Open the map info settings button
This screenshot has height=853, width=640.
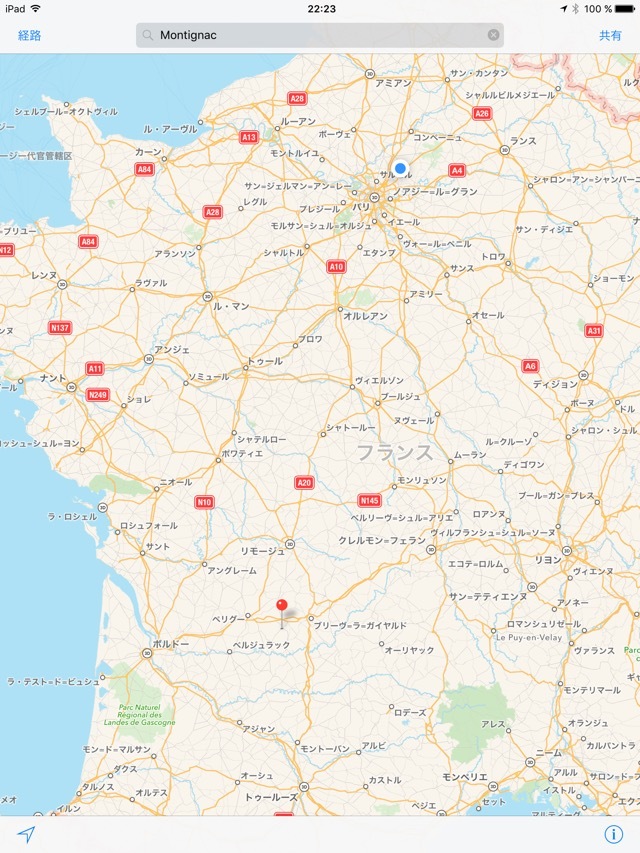(x=613, y=834)
